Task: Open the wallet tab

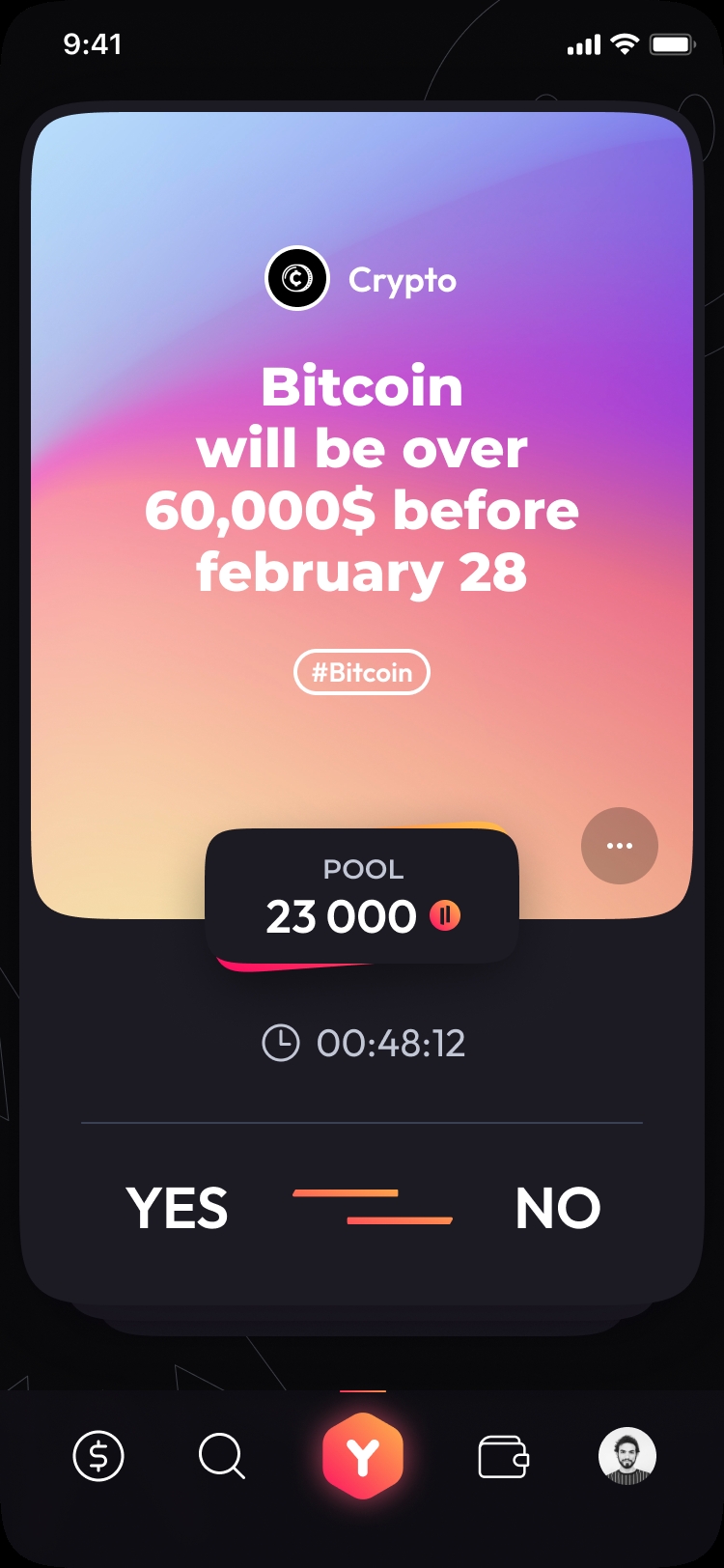Action: [x=503, y=1456]
